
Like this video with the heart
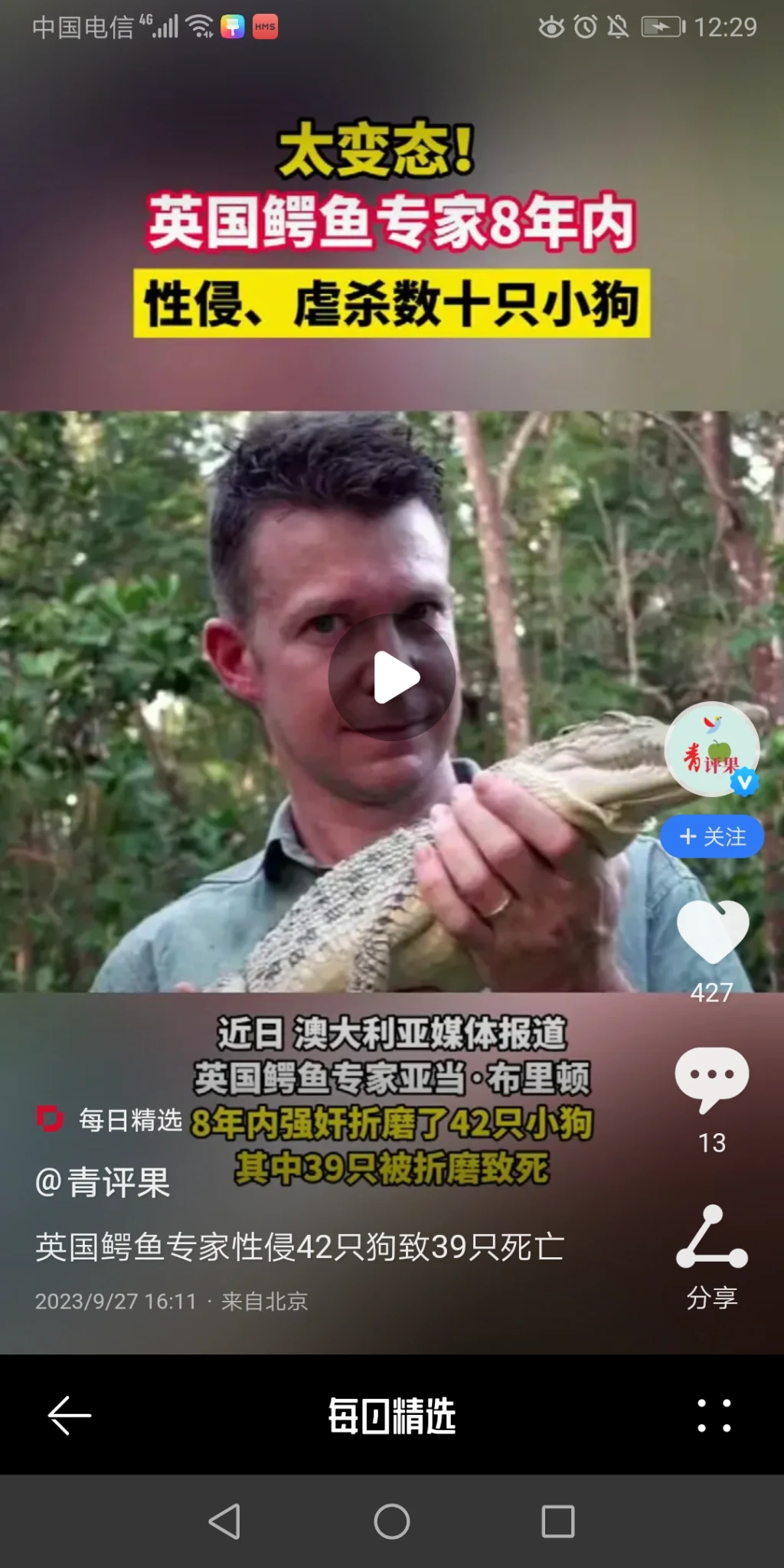pyautogui.click(x=712, y=932)
